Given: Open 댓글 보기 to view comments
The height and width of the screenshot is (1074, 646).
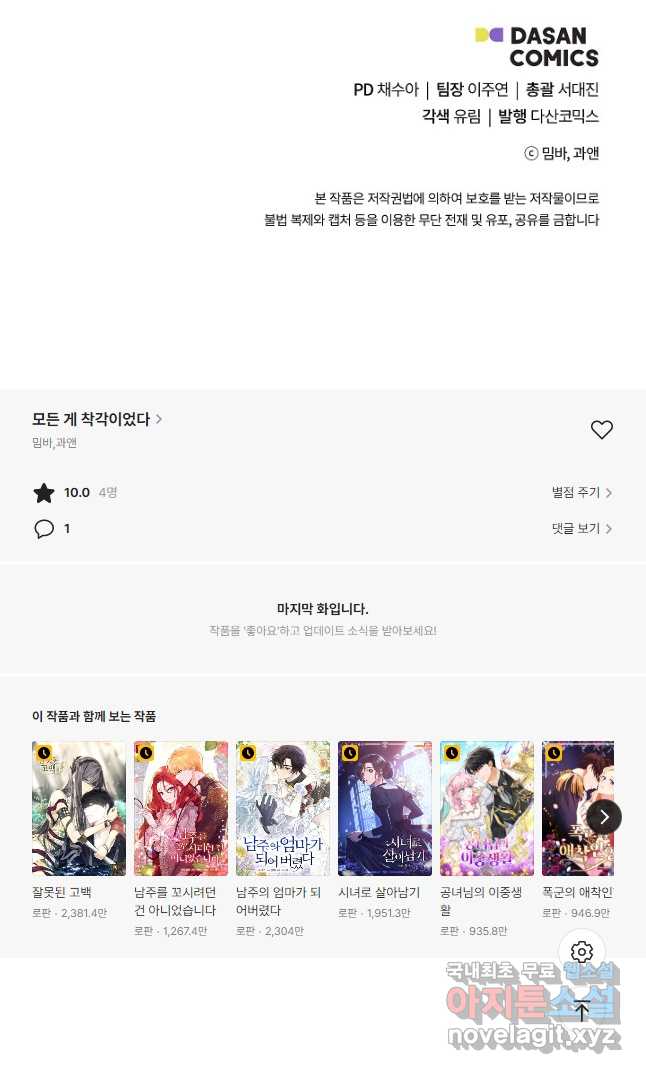Looking at the screenshot, I should click(581, 529).
